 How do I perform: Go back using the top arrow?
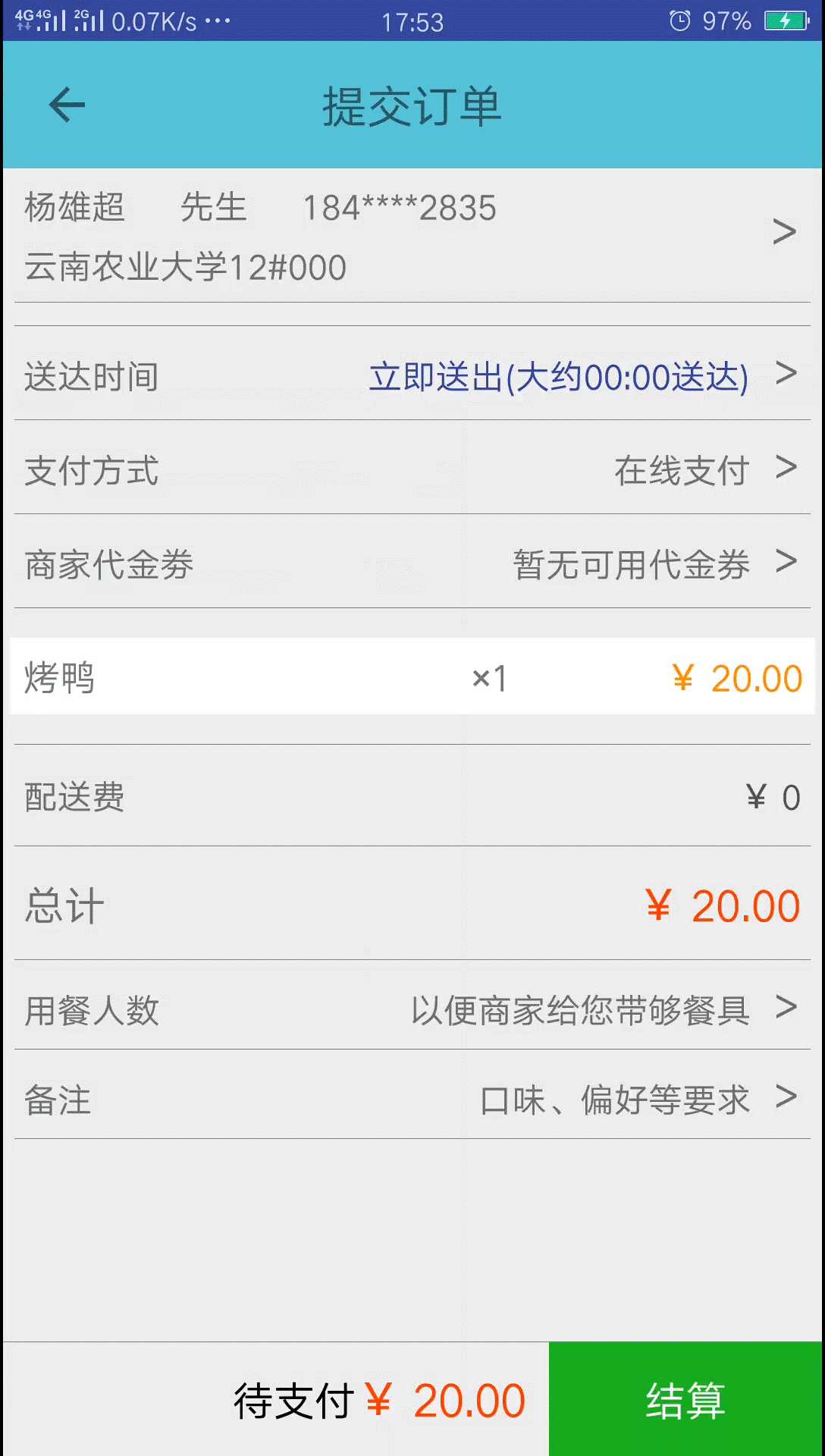[67, 105]
